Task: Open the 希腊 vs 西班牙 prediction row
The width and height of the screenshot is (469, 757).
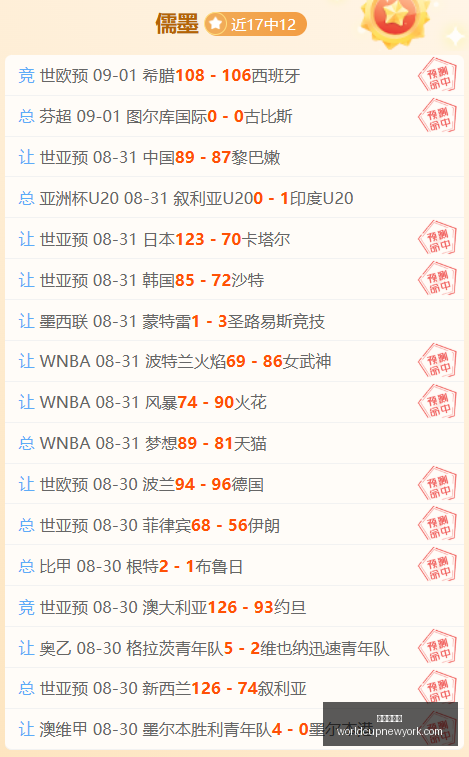Action: tap(234, 75)
